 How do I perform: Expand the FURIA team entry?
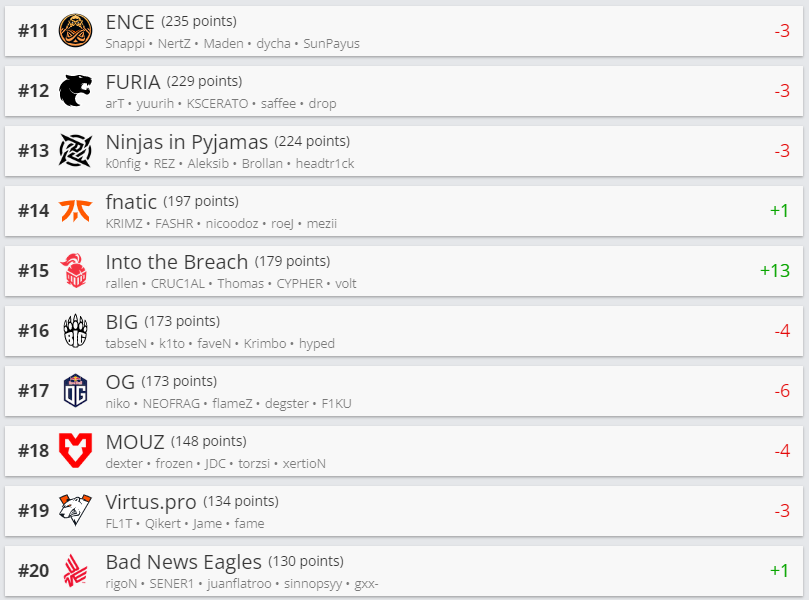pos(404,91)
